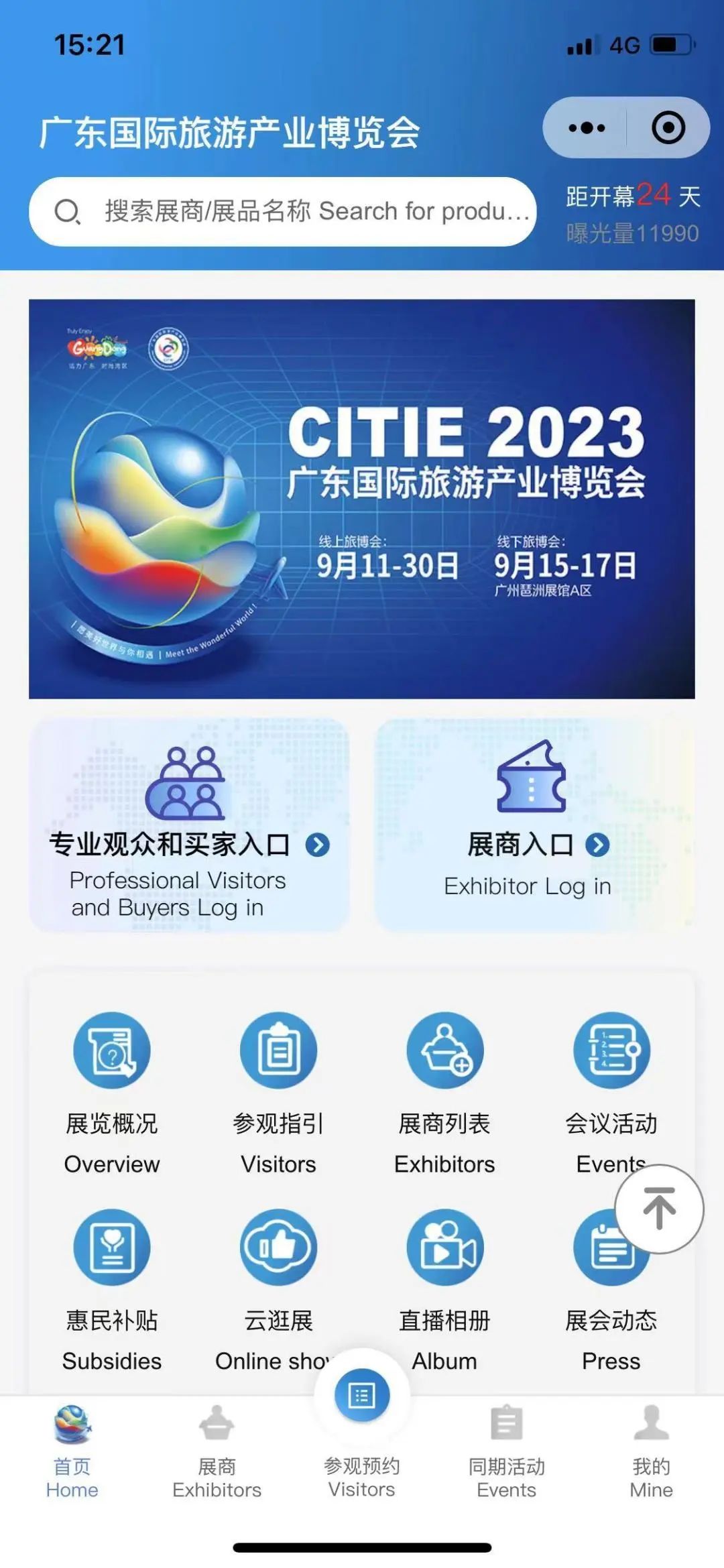Open the mini program more-options menu
Image resolution: width=724 pixels, height=1568 pixels.
[587, 127]
